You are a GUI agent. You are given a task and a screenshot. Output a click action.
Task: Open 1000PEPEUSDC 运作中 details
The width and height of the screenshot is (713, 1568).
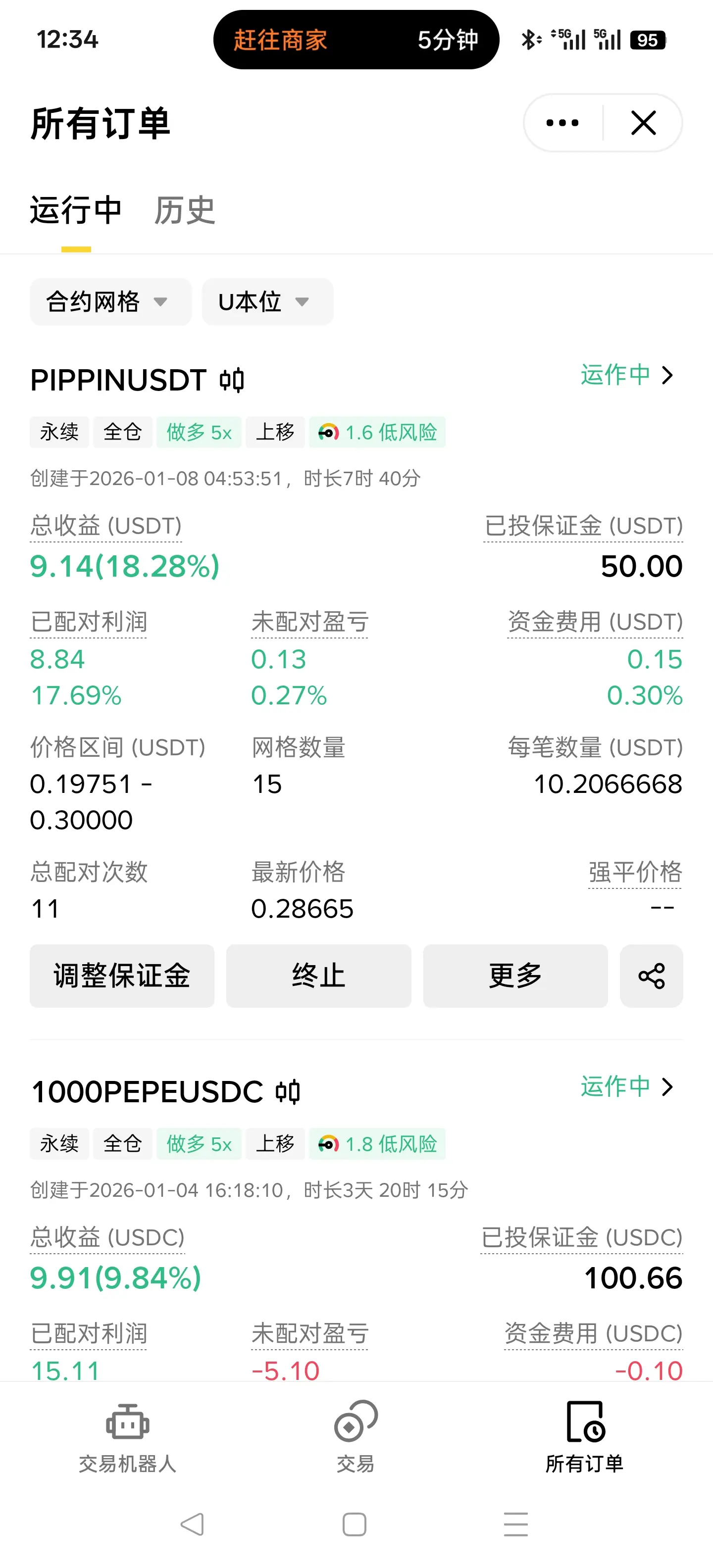[627, 1086]
